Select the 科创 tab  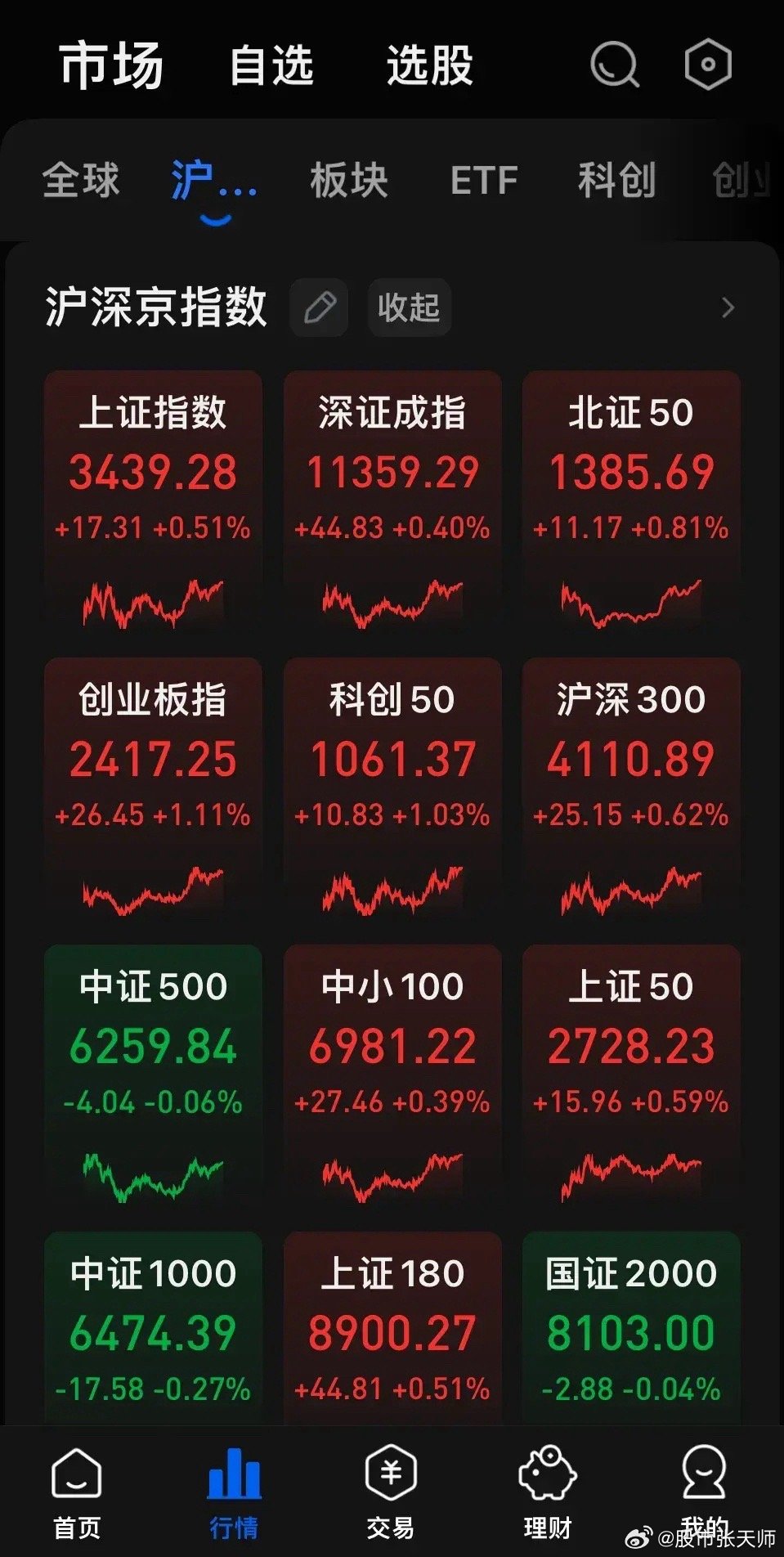click(616, 180)
